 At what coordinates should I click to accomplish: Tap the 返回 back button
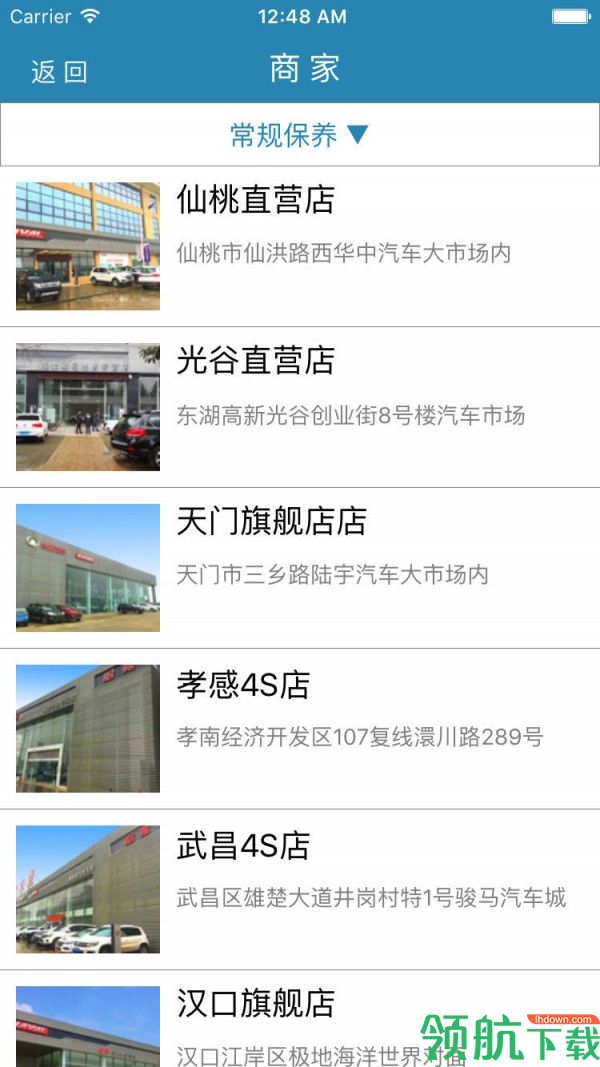point(60,71)
